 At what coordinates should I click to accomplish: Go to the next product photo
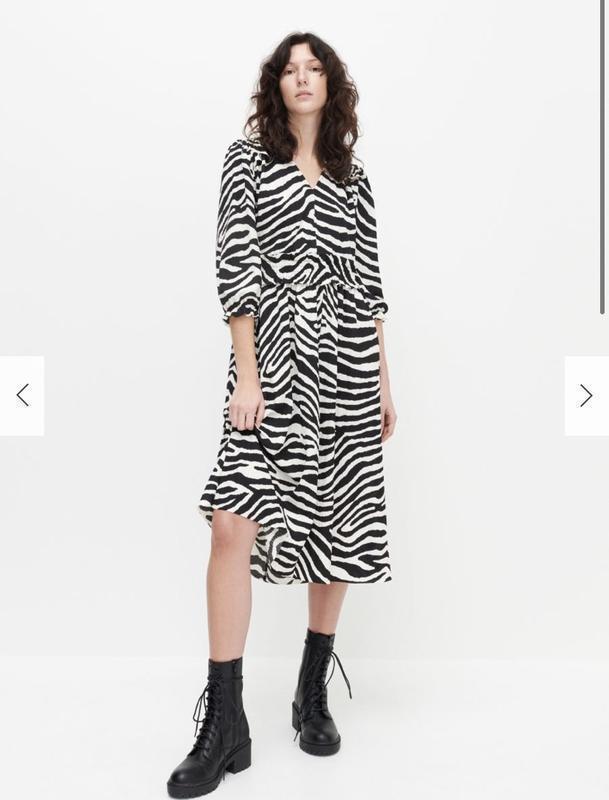tap(586, 396)
